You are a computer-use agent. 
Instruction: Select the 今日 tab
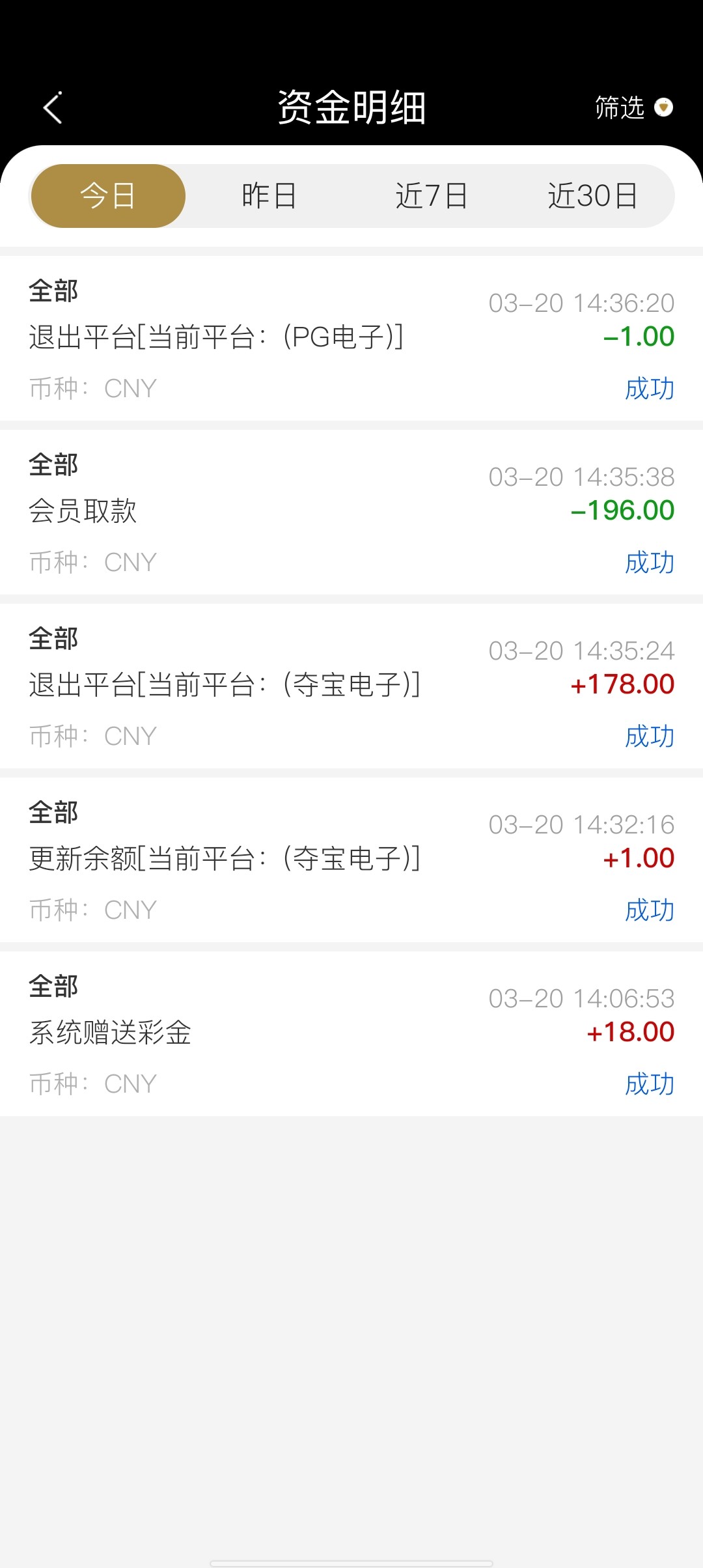[x=108, y=196]
